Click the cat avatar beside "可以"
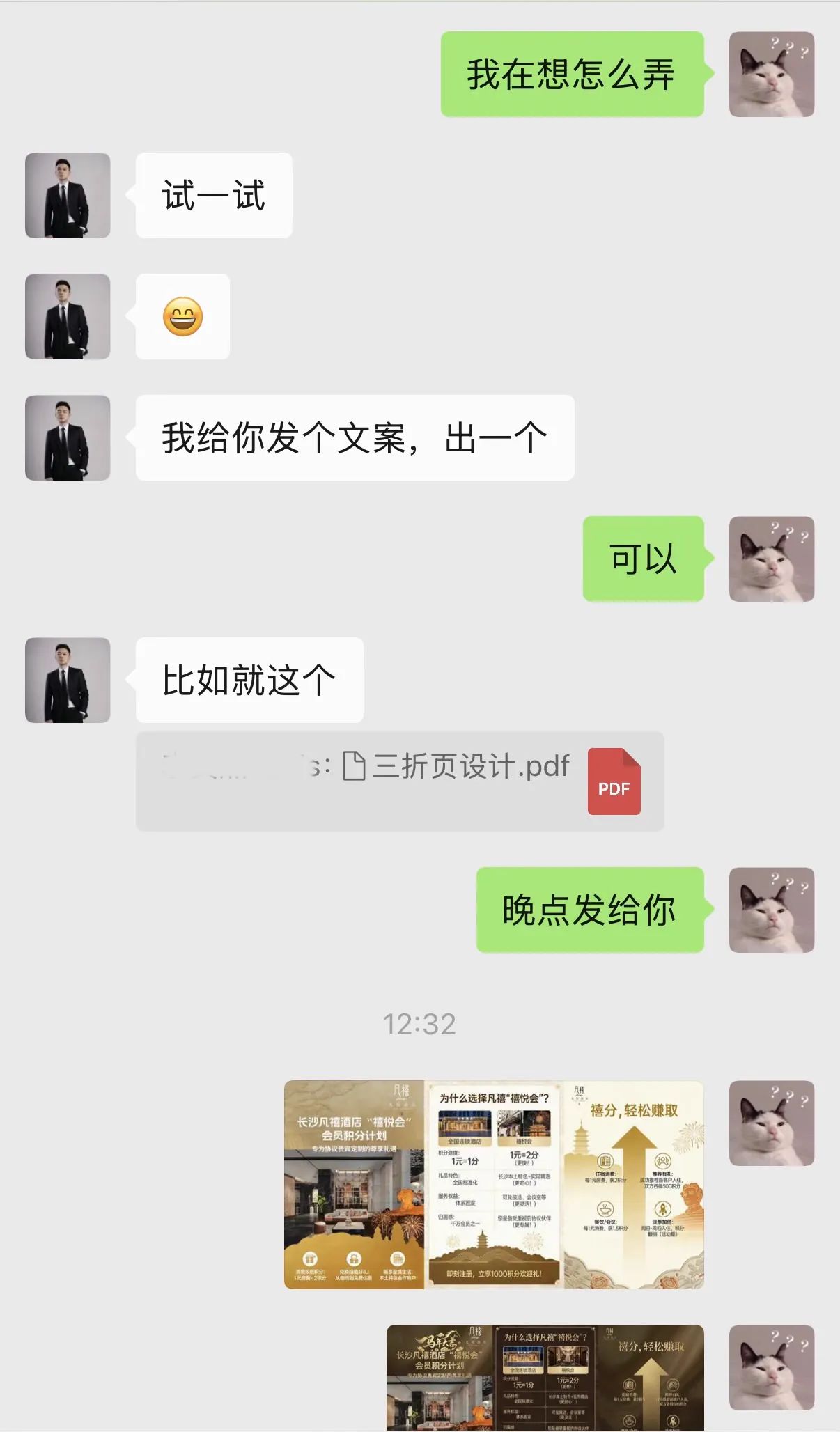The width and height of the screenshot is (840, 1432). (x=773, y=559)
